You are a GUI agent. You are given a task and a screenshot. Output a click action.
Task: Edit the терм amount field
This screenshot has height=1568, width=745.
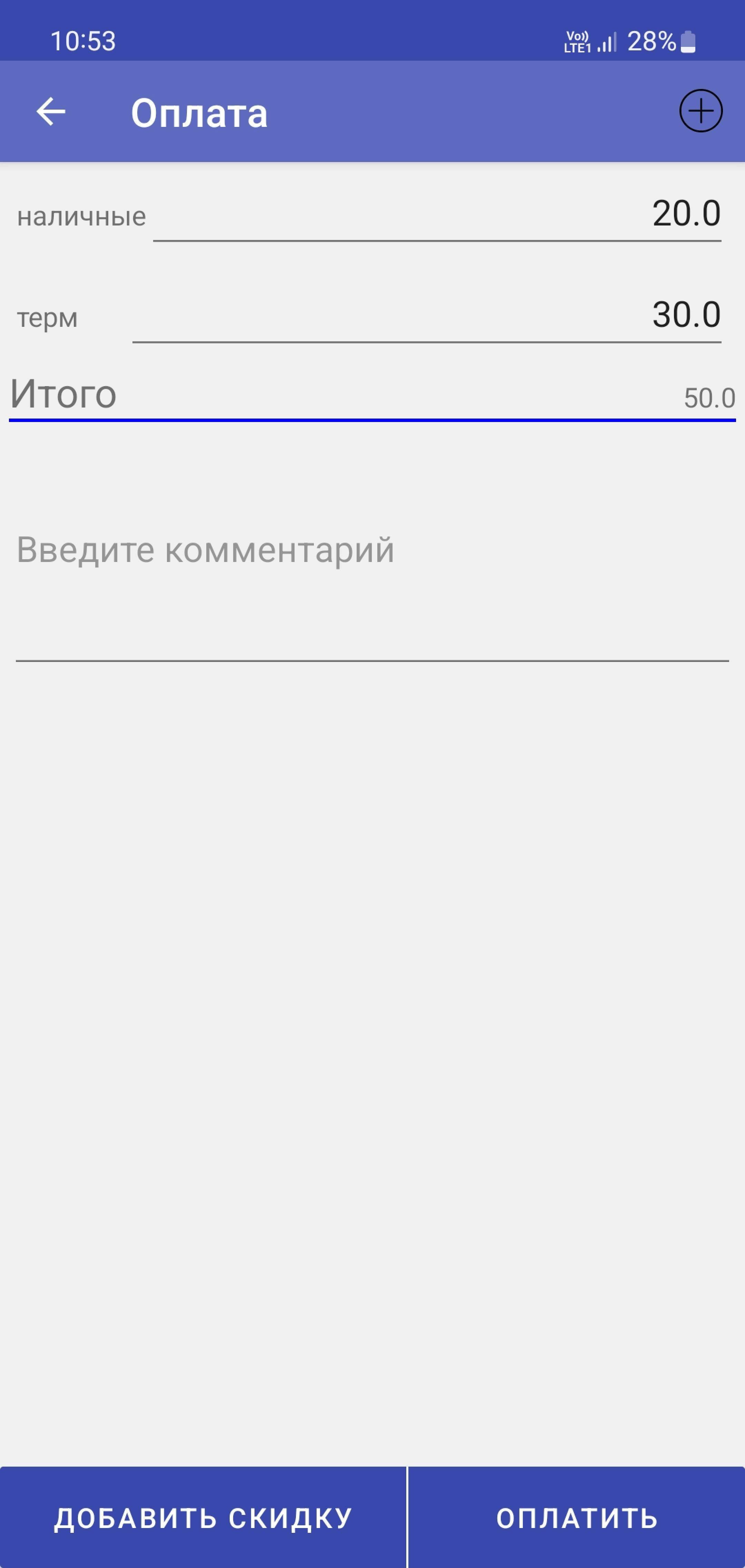coord(426,316)
